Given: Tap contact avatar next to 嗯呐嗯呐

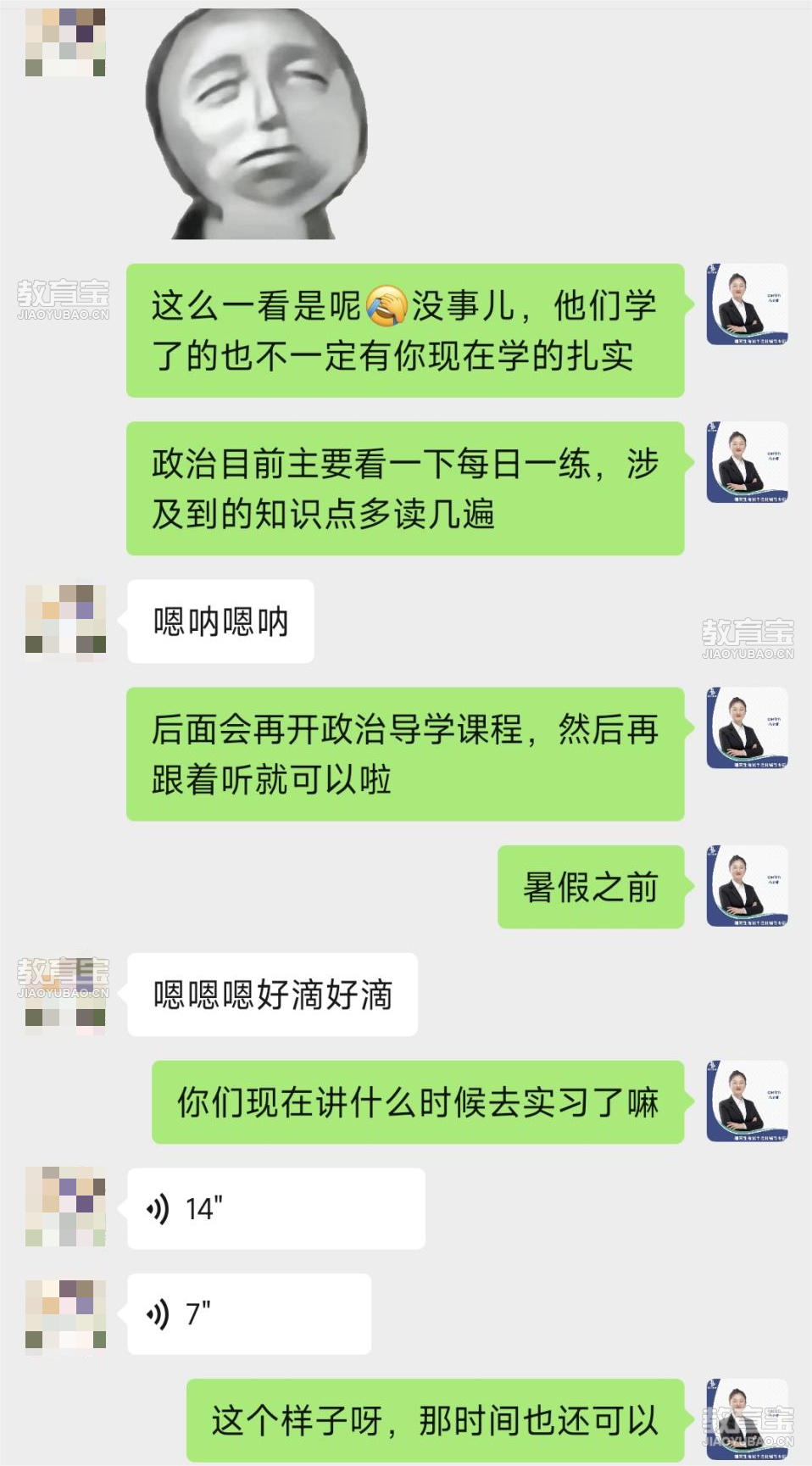Looking at the screenshot, I should 65,622.
